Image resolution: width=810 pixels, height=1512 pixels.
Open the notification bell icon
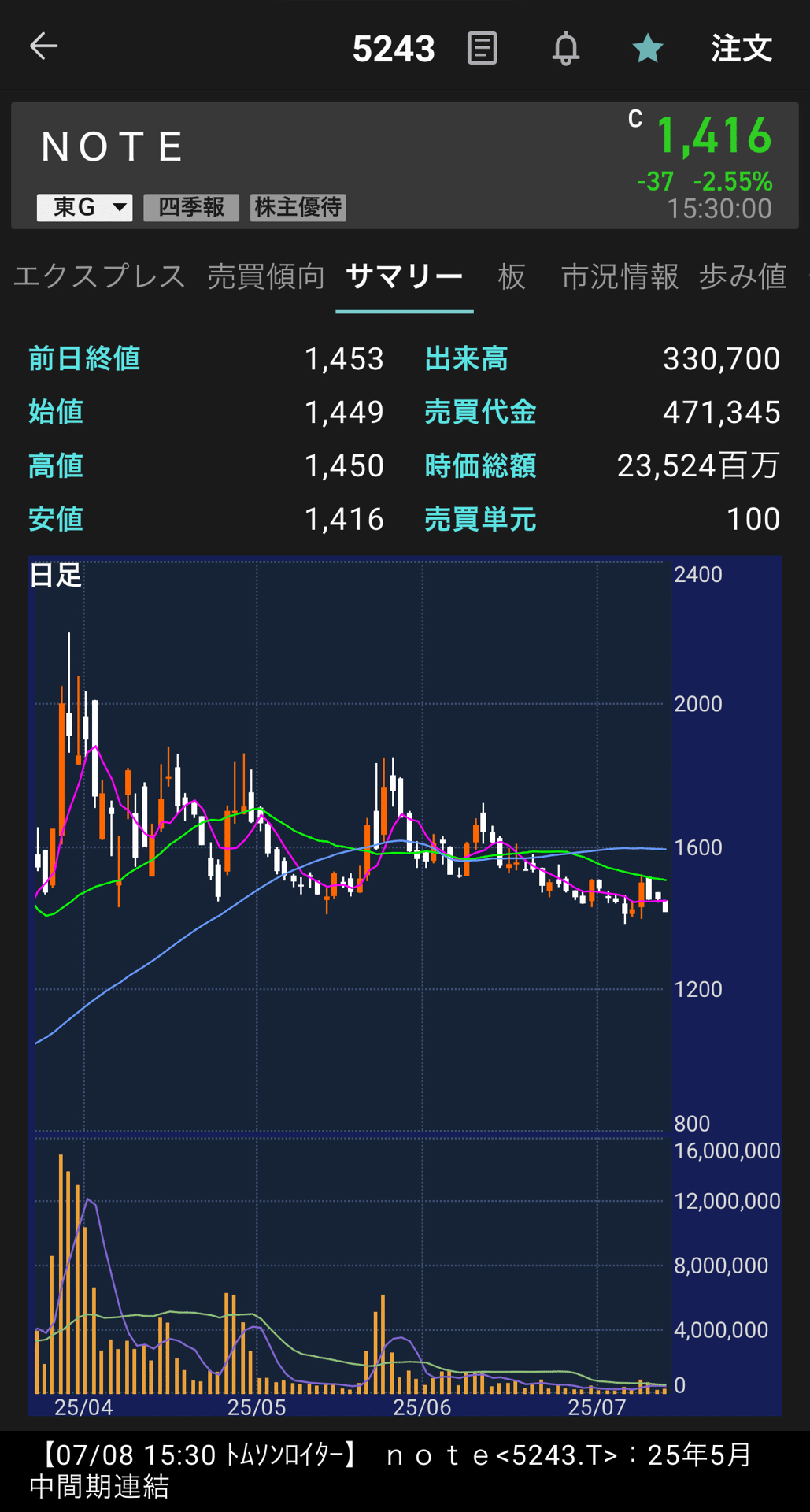click(566, 49)
